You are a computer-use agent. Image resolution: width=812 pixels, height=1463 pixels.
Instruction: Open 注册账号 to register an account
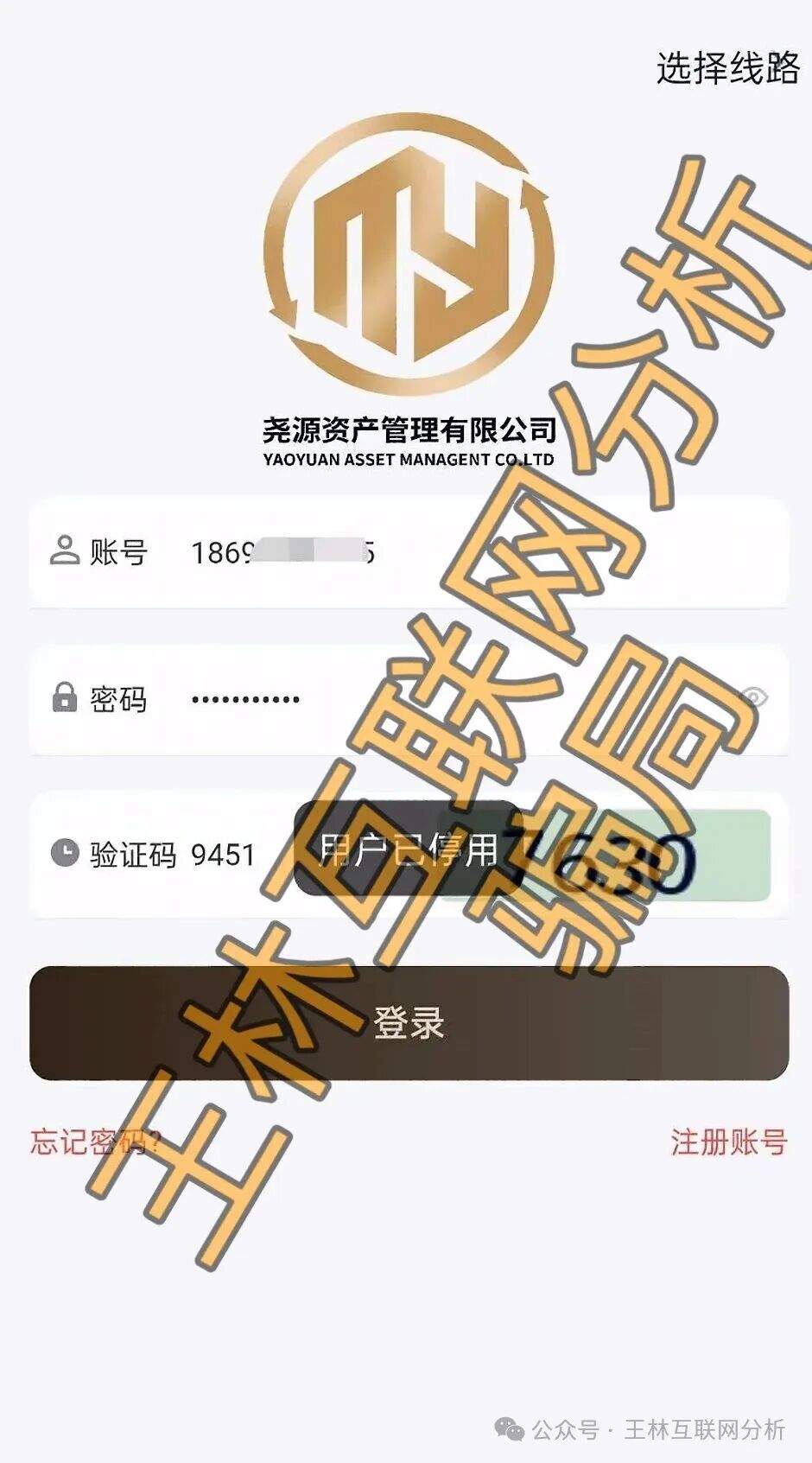pyautogui.click(x=728, y=1142)
